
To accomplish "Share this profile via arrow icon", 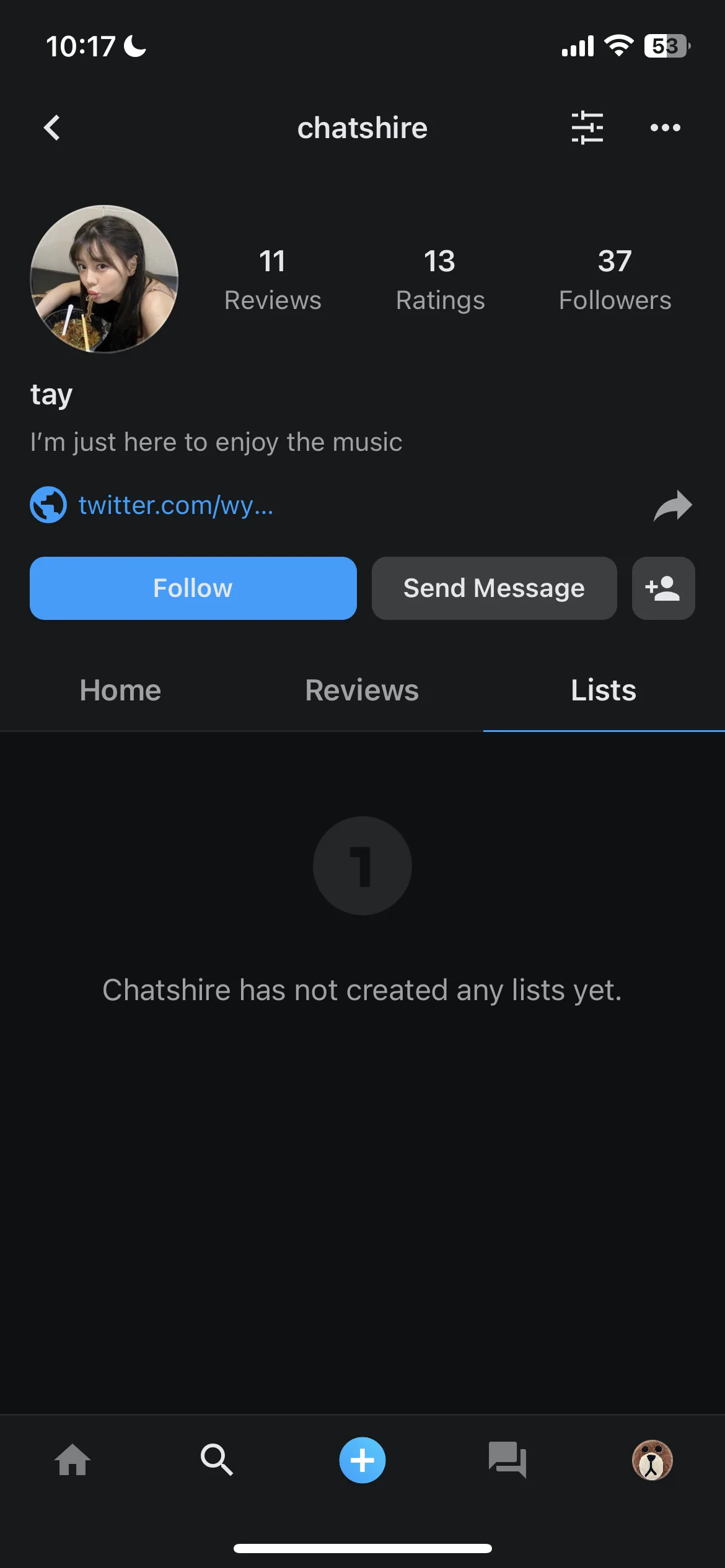I will click(672, 505).
